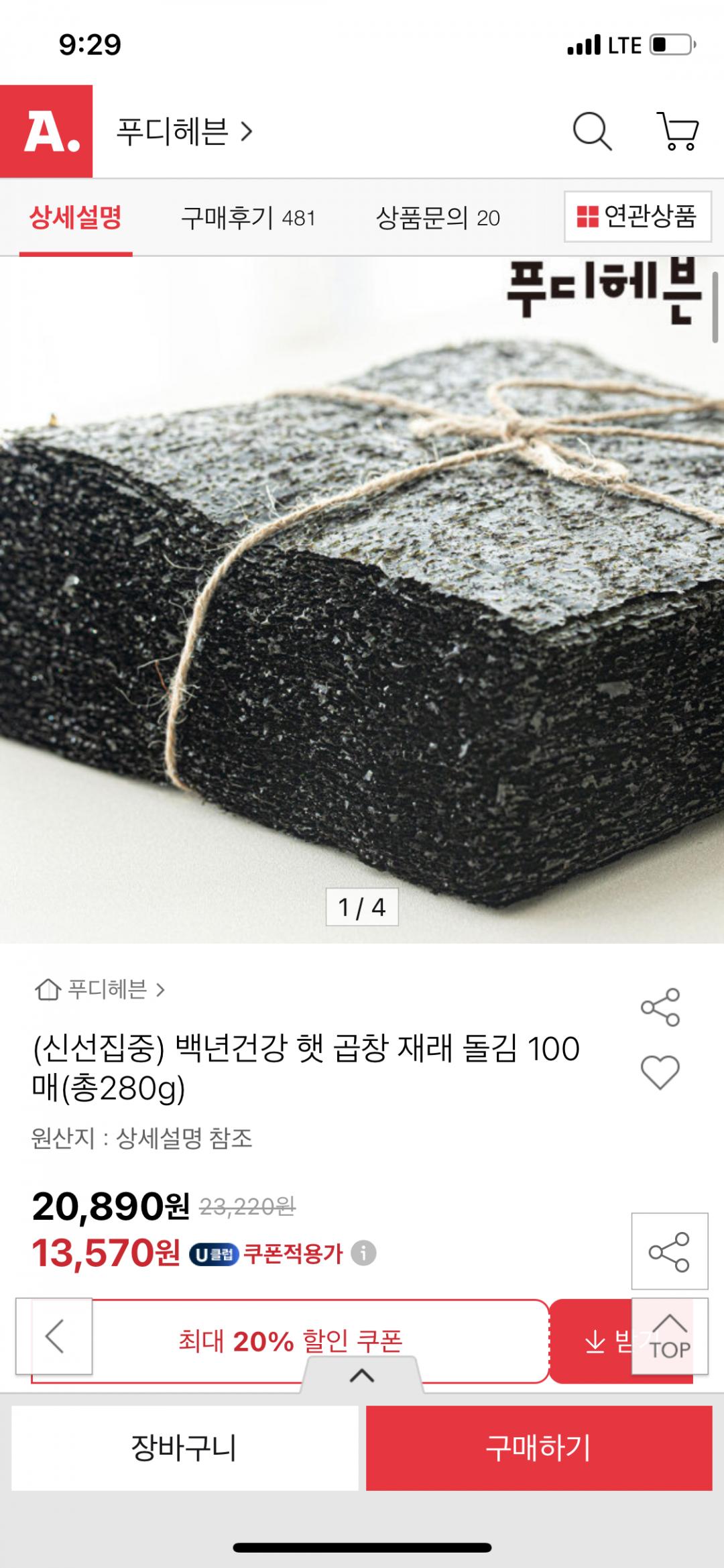The image size is (724, 1568).
Task: Add product to wishlist with heart icon
Action: [660, 1072]
